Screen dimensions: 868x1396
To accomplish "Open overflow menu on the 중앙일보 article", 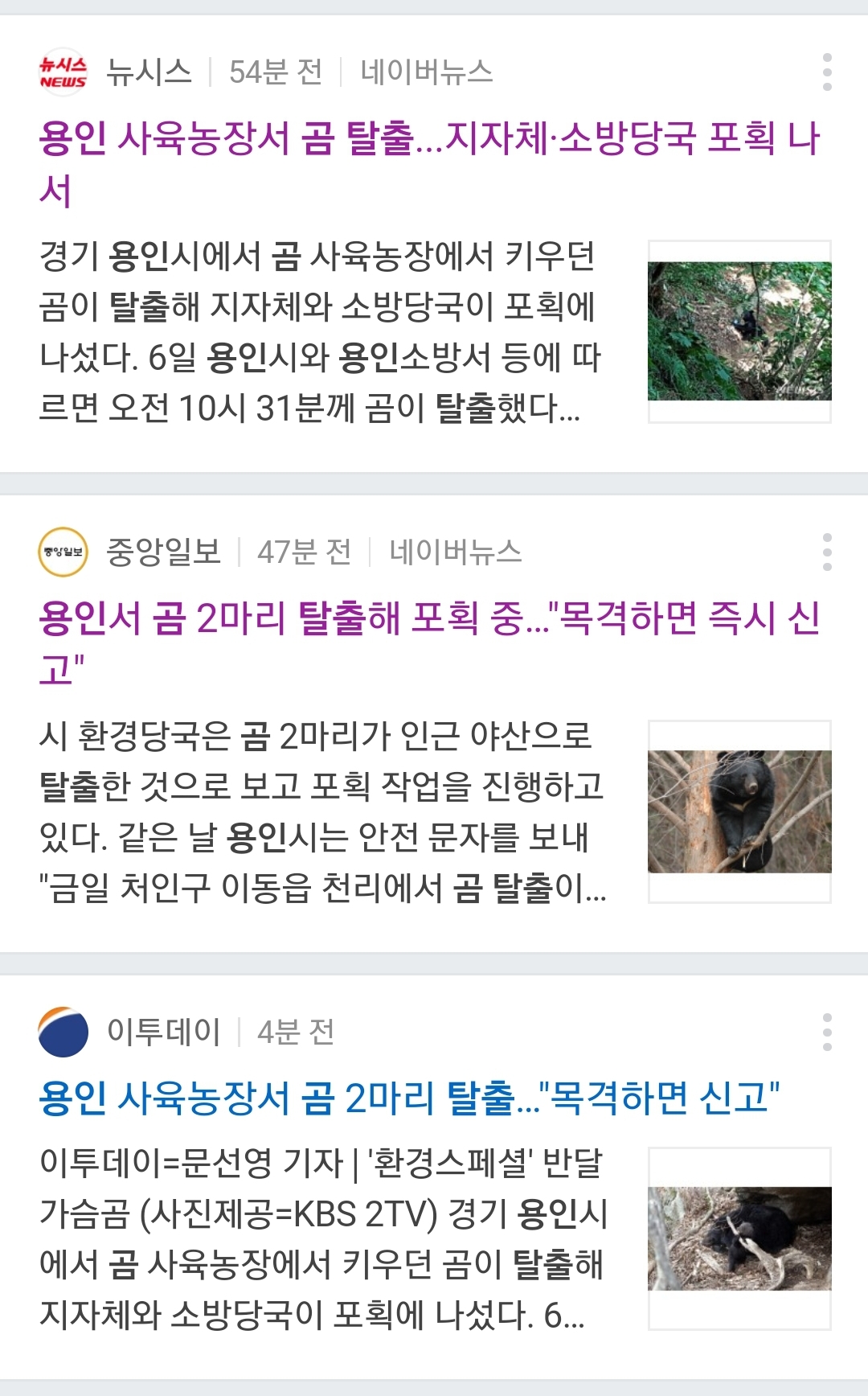I will click(827, 552).
